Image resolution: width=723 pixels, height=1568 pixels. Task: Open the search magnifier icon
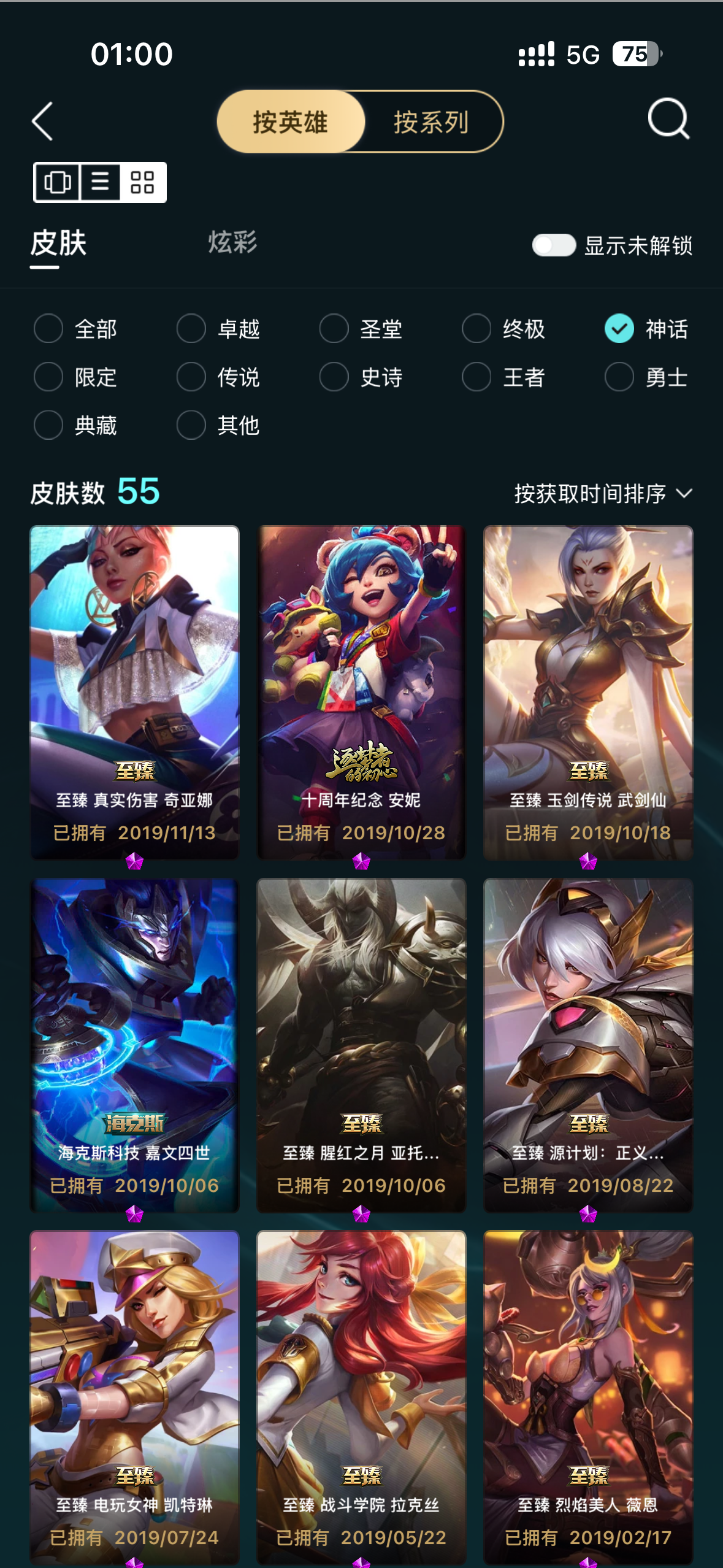pyautogui.click(x=668, y=119)
